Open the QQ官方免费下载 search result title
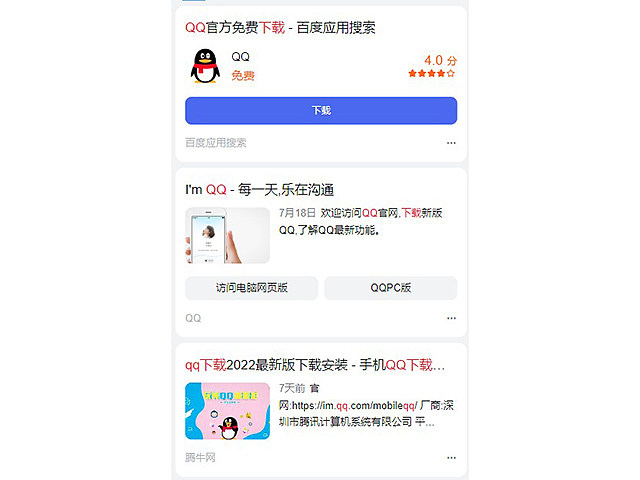Screen dimensions: 640x480 pos(280,28)
